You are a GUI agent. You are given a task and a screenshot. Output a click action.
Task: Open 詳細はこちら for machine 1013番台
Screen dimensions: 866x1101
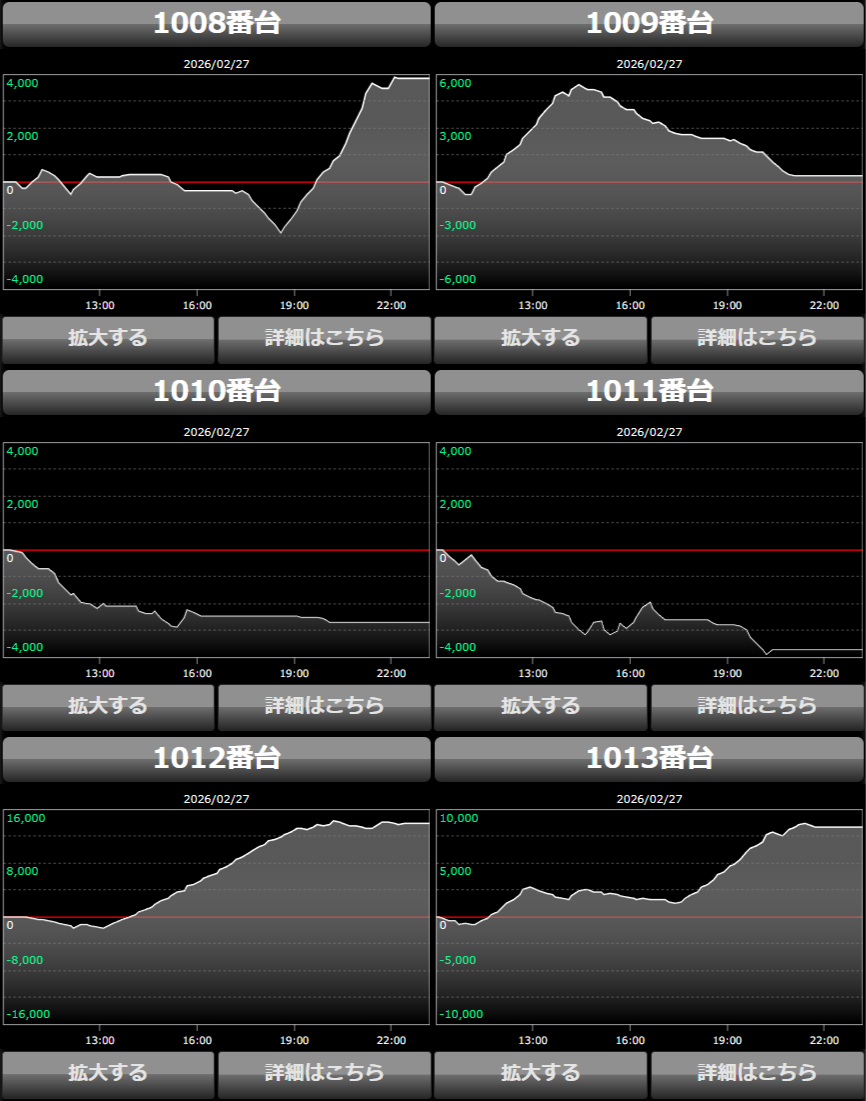(757, 1074)
